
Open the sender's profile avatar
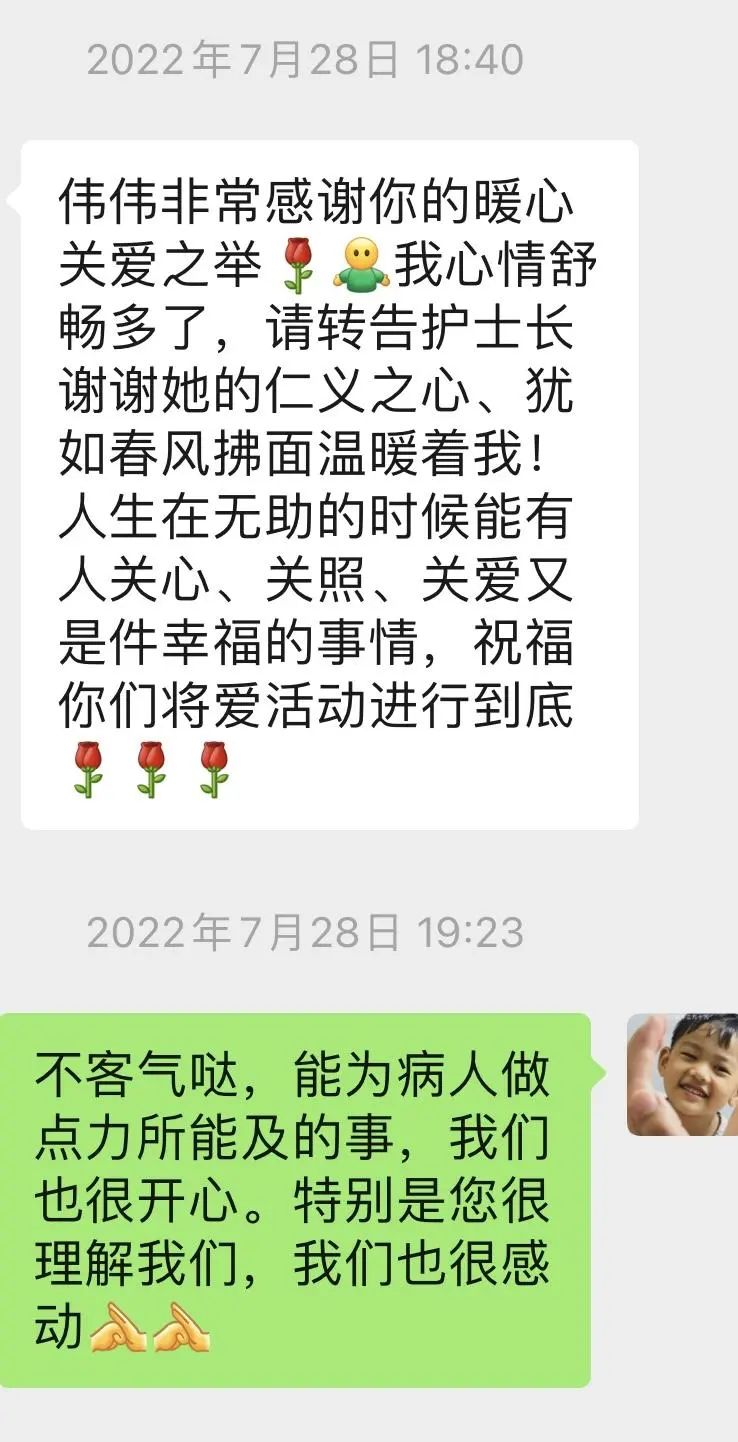tap(682, 1074)
